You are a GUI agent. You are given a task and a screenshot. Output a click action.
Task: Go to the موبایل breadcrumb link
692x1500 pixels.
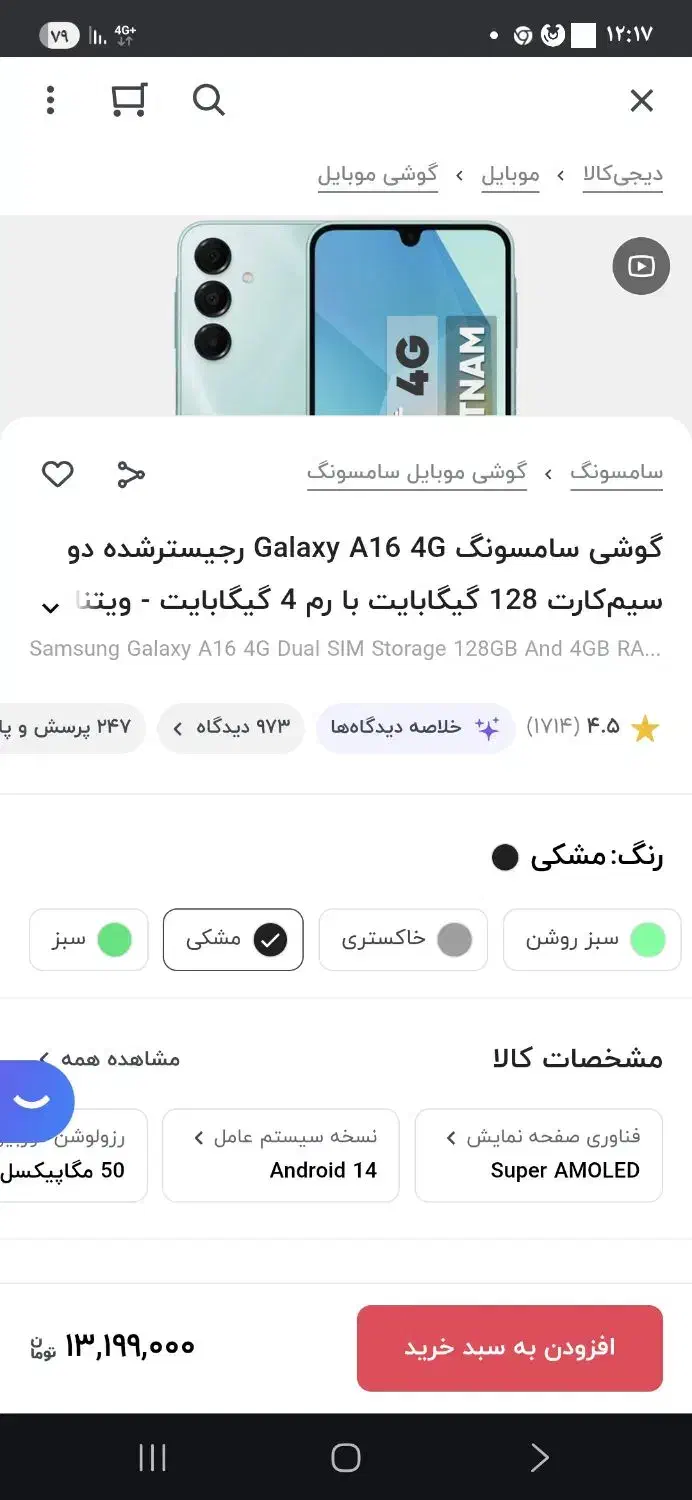[510, 175]
